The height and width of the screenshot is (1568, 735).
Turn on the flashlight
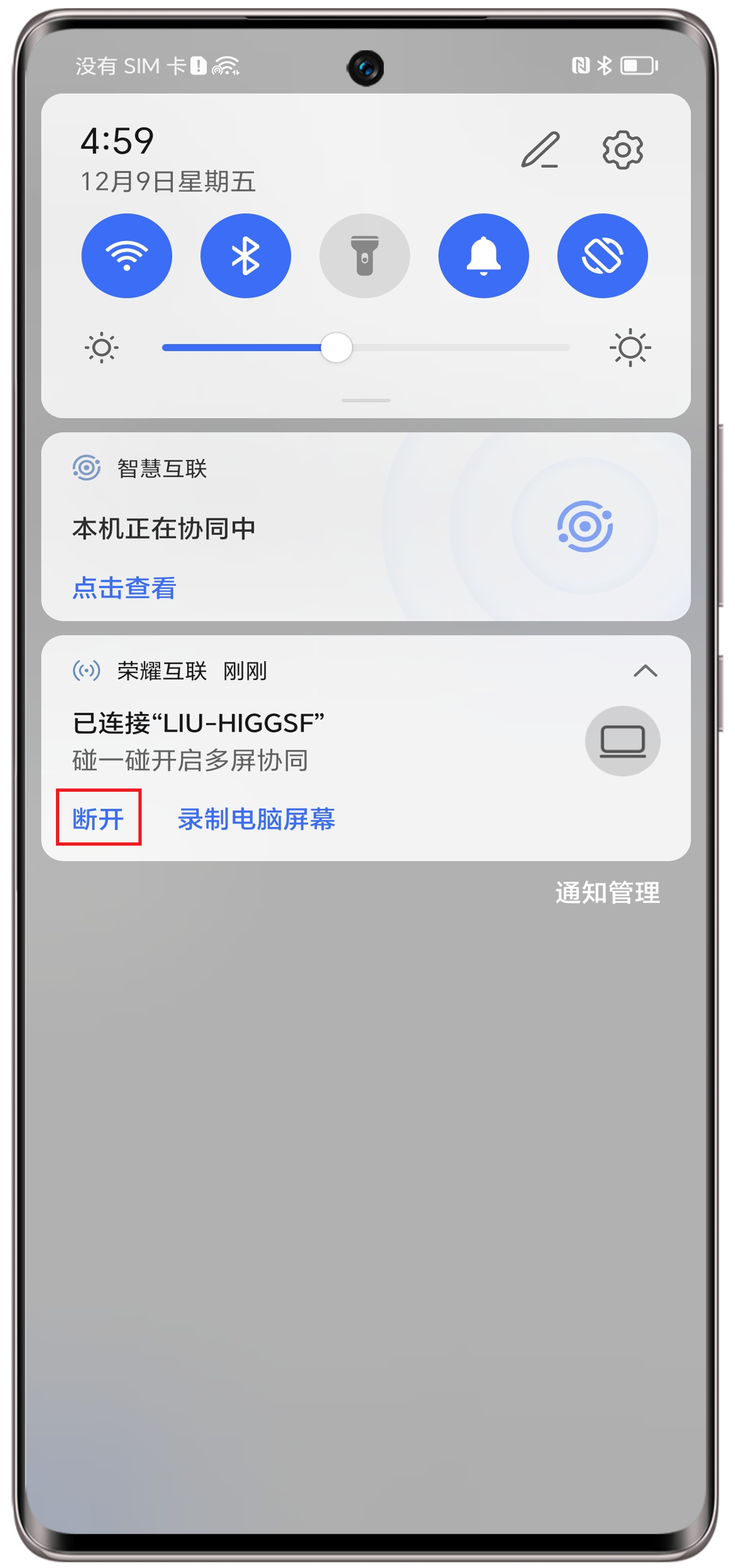(365, 256)
